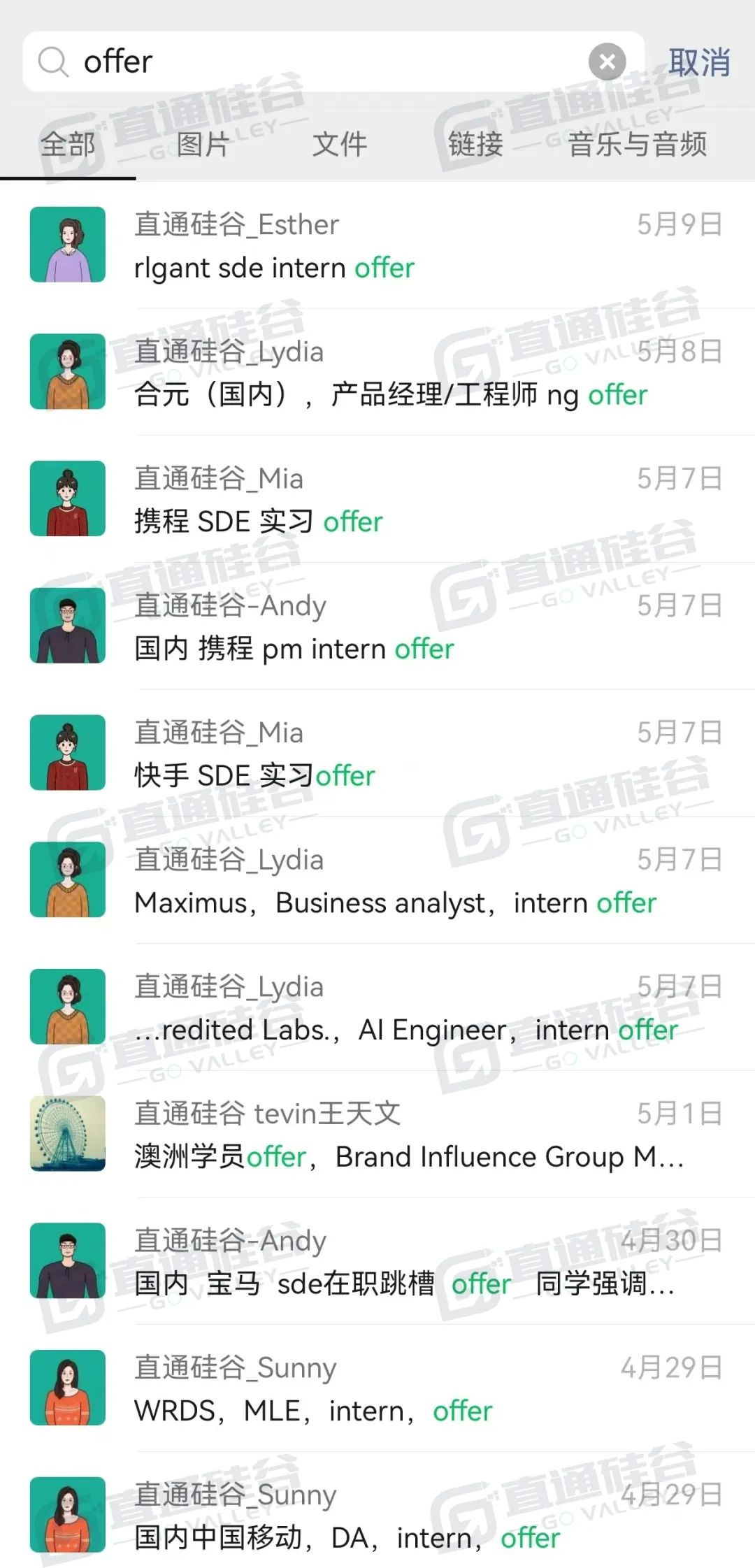Open Mia's 快手 SDE 实习 offer result

[377, 753]
